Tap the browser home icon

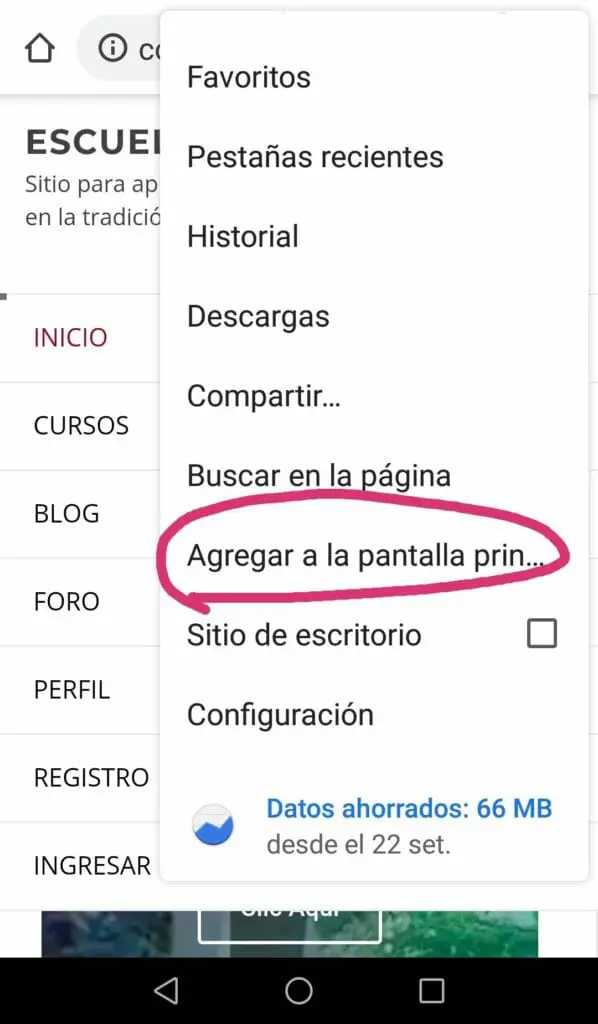click(39, 48)
